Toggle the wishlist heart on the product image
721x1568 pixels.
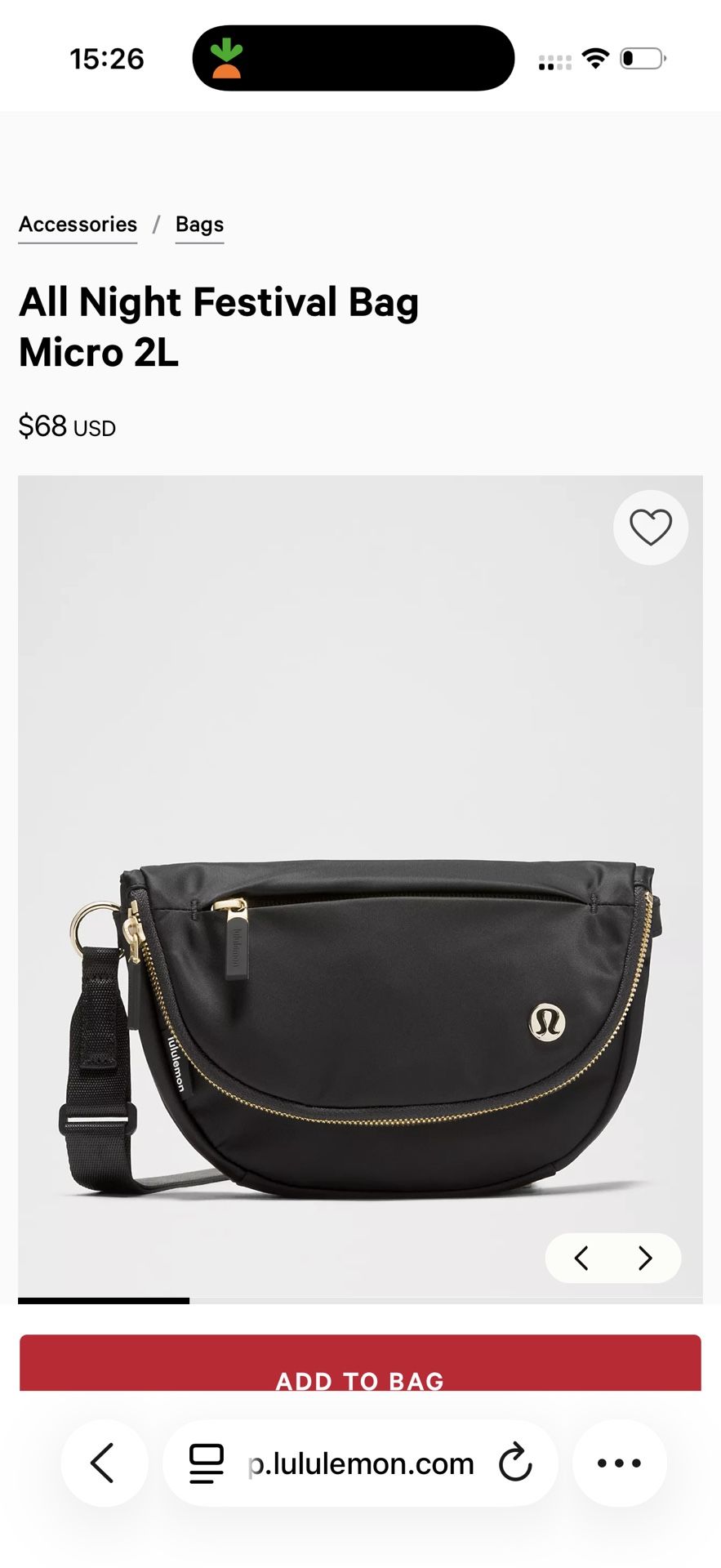[651, 528]
